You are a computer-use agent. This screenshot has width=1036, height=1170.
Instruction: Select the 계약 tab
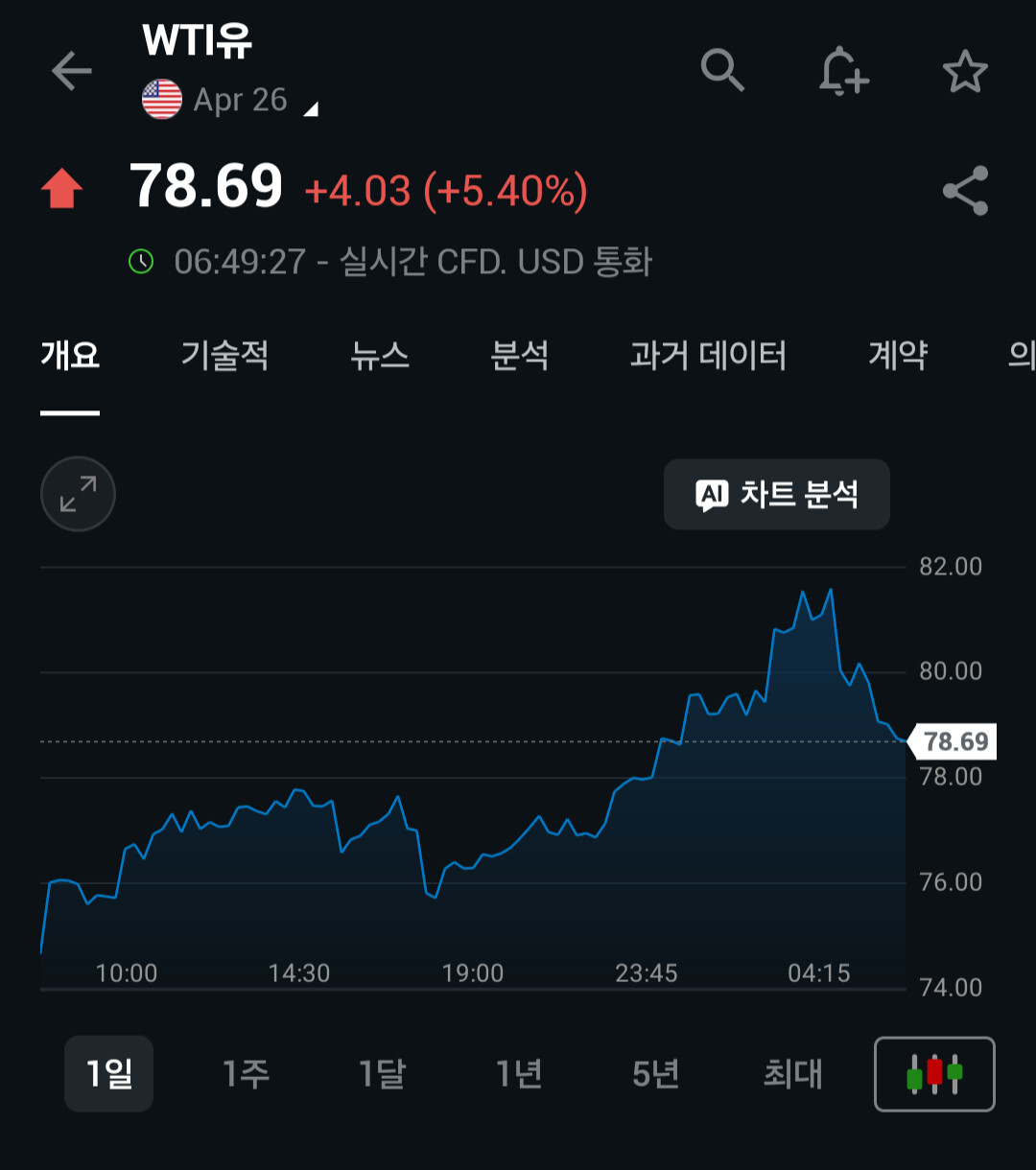[x=898, y=356]
